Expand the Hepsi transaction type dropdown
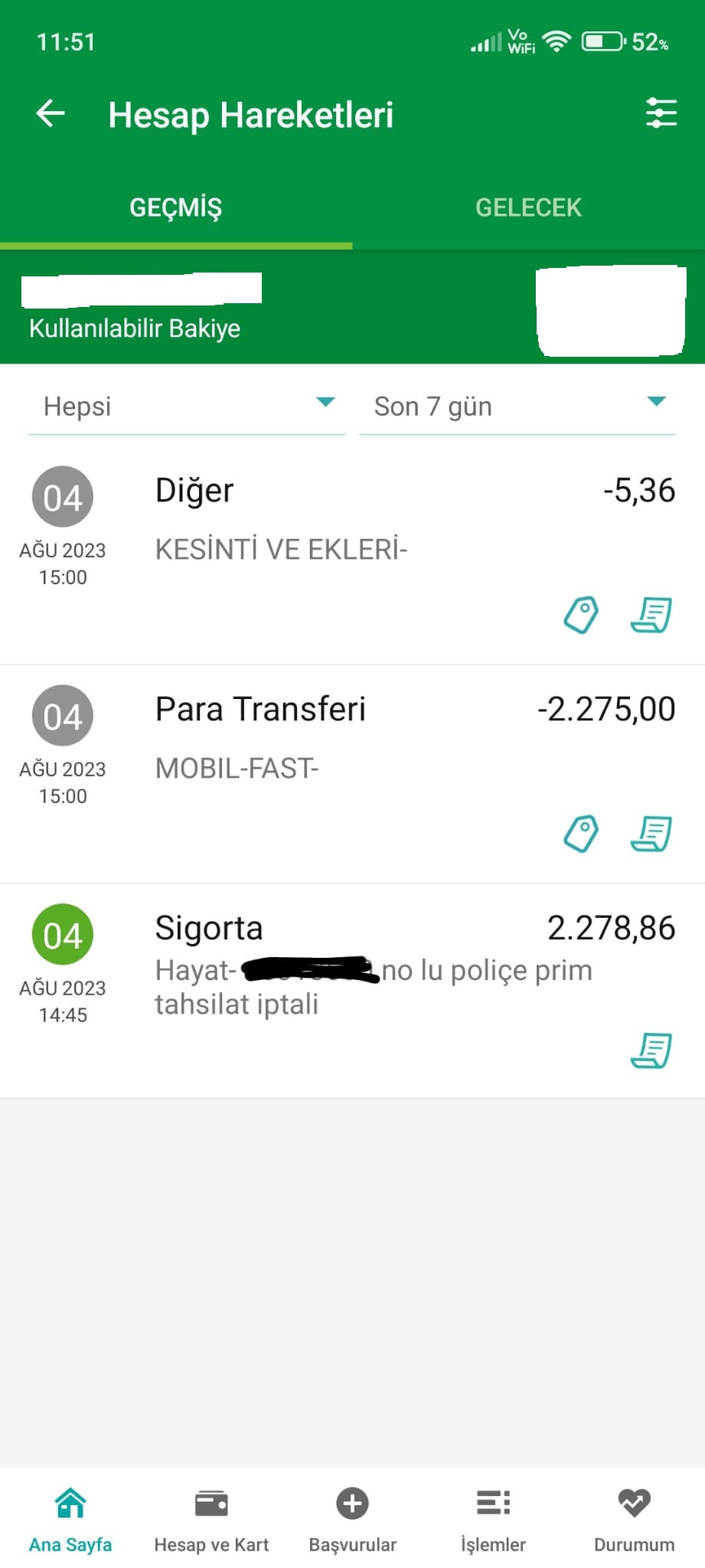 187,407
